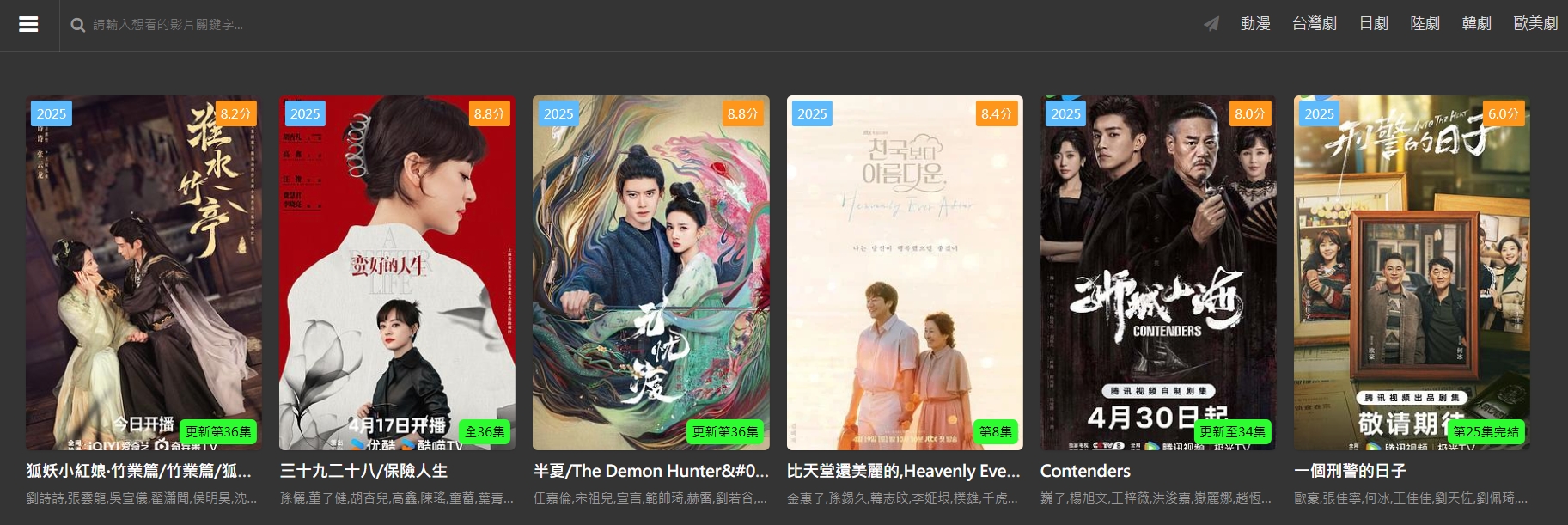Open the 比天堂還美麗的 Heavenly Ever After poster
The width and height of the screenshot is (1568, 525).
click(x=905, y=272)
